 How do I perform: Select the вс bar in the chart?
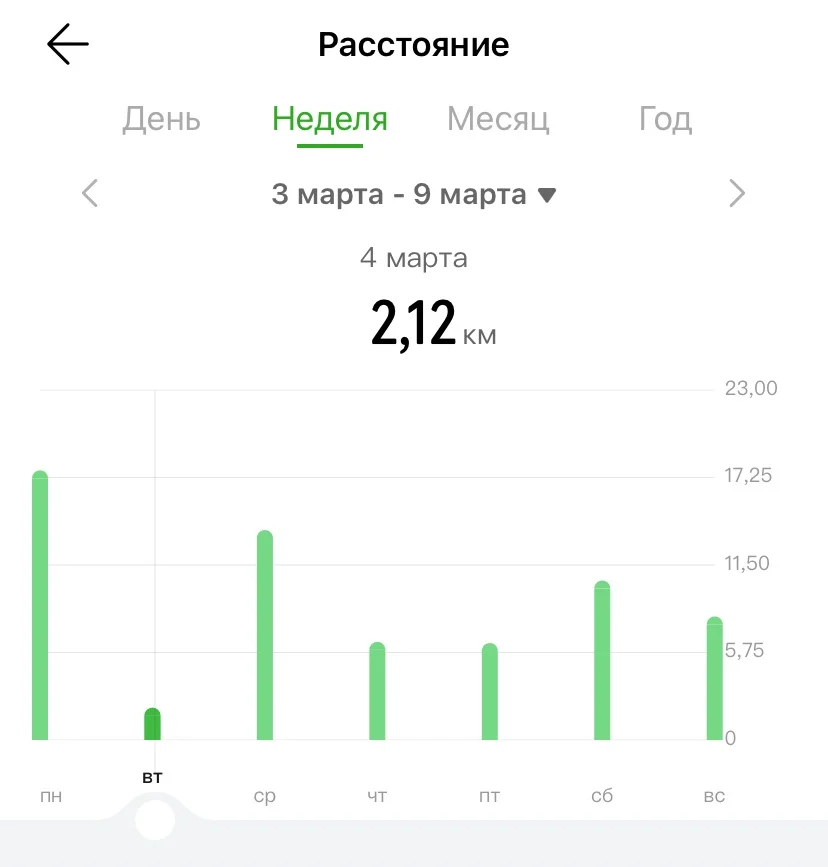coord(715,678)
